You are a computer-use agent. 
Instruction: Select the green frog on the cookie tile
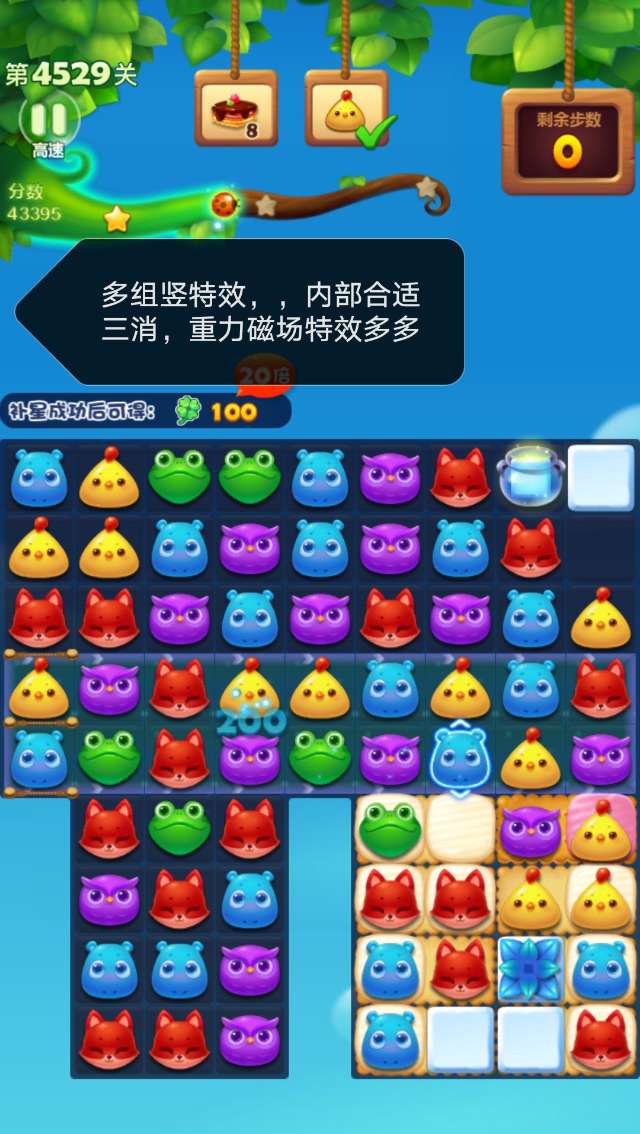[389, 828]
